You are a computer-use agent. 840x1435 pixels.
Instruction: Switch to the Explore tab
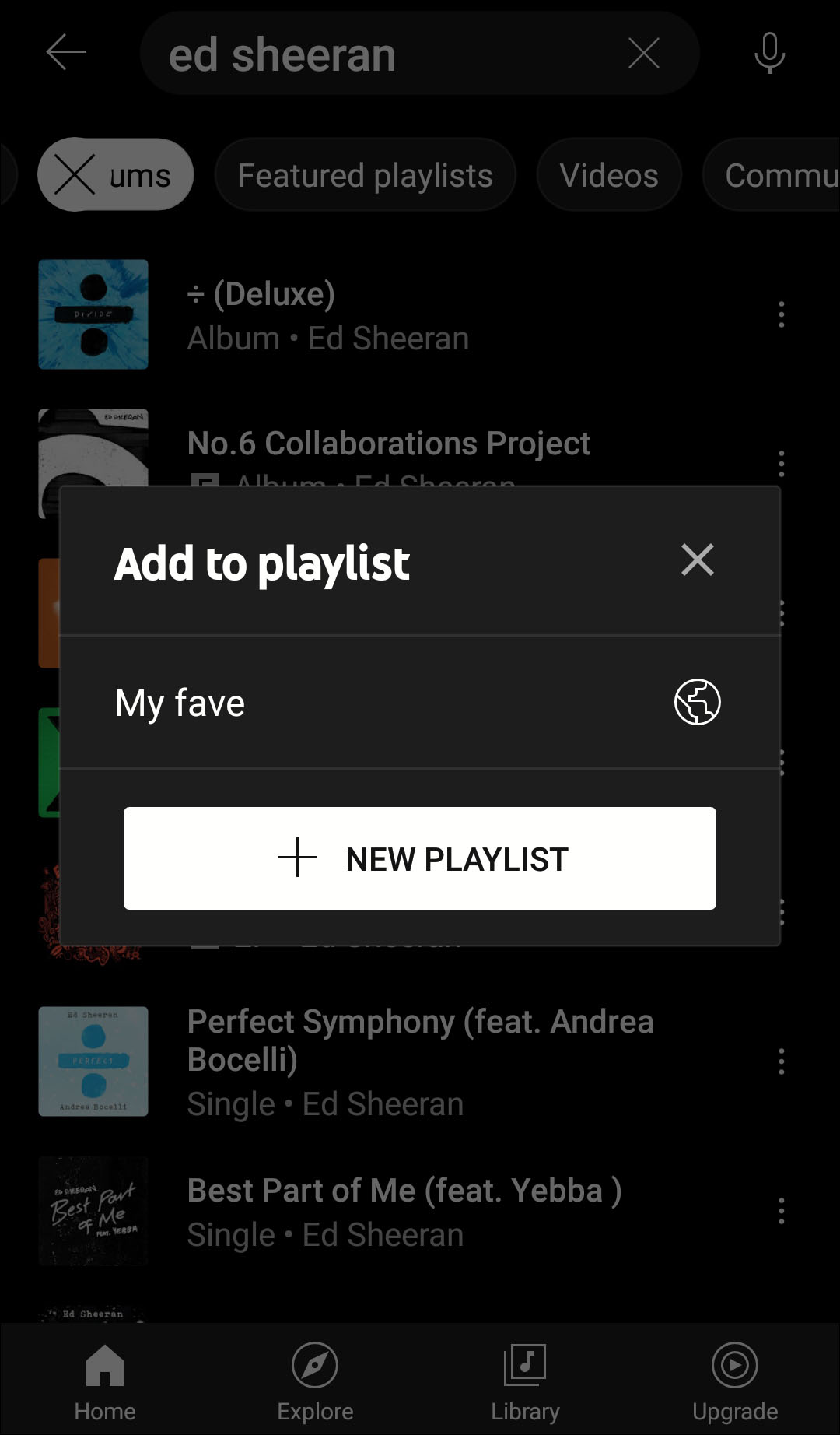pos(315,1381)
